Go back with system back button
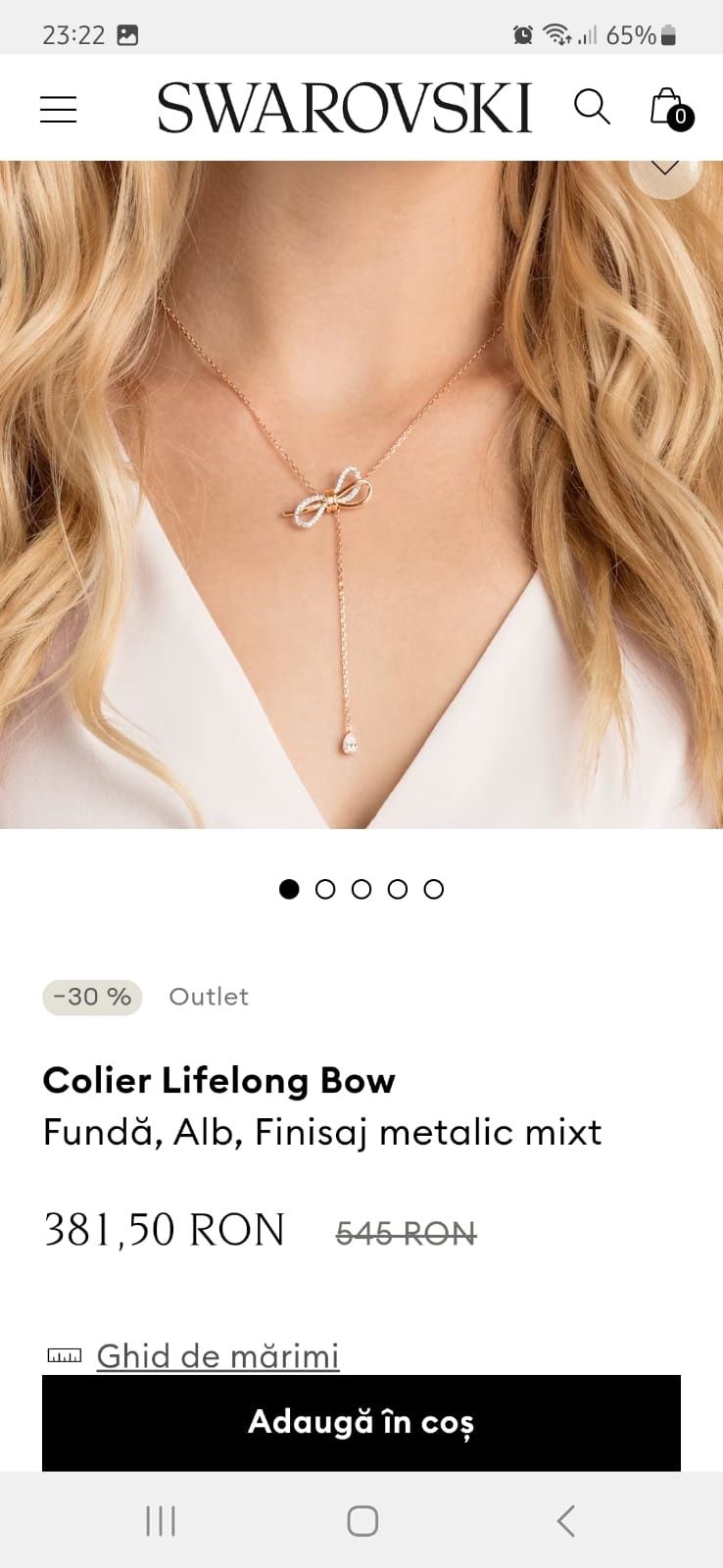The image size is (723, 1568). (565, 1521)
